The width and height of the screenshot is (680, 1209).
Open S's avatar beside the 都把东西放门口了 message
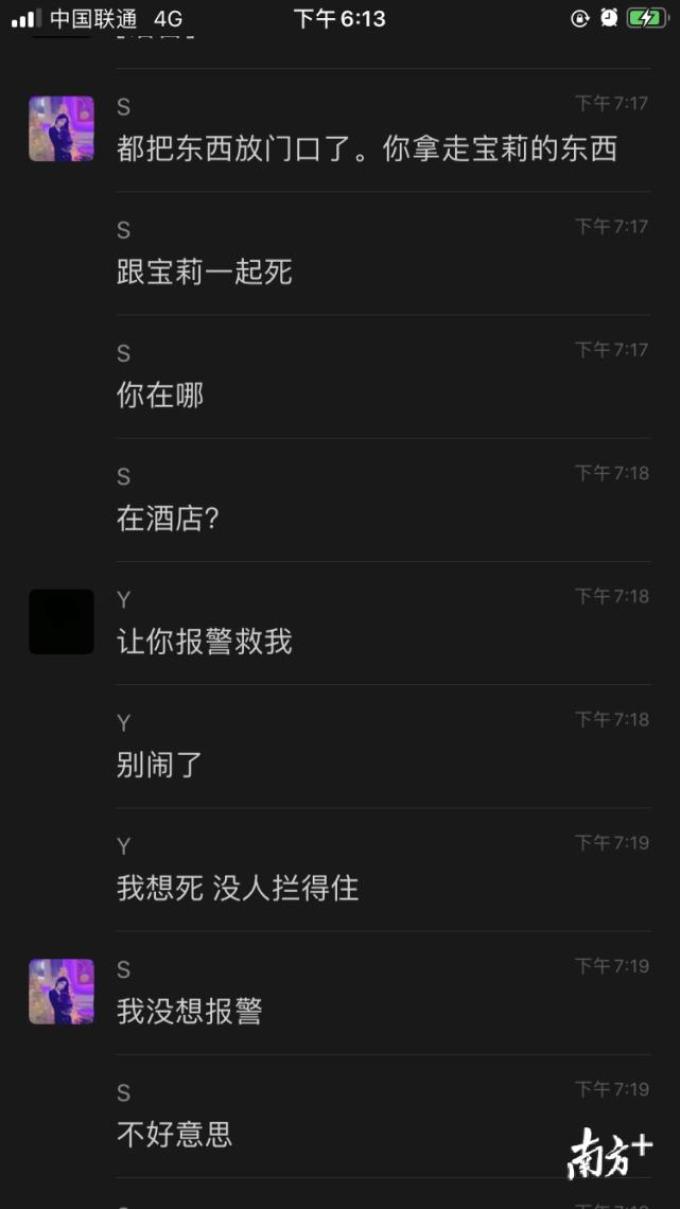tap(61, 129)
